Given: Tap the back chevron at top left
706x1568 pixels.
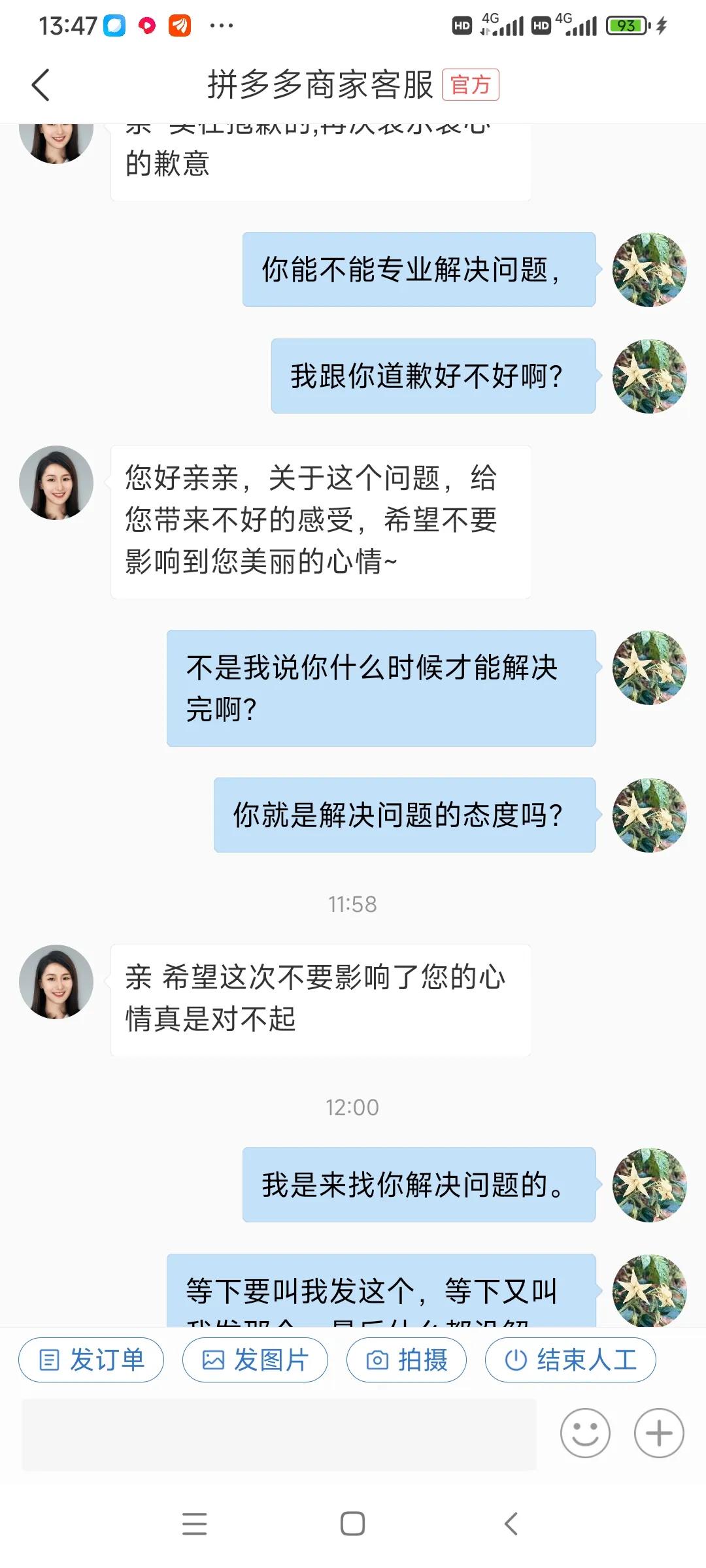Looking at the screenshot, I should (x=41, y=85).
